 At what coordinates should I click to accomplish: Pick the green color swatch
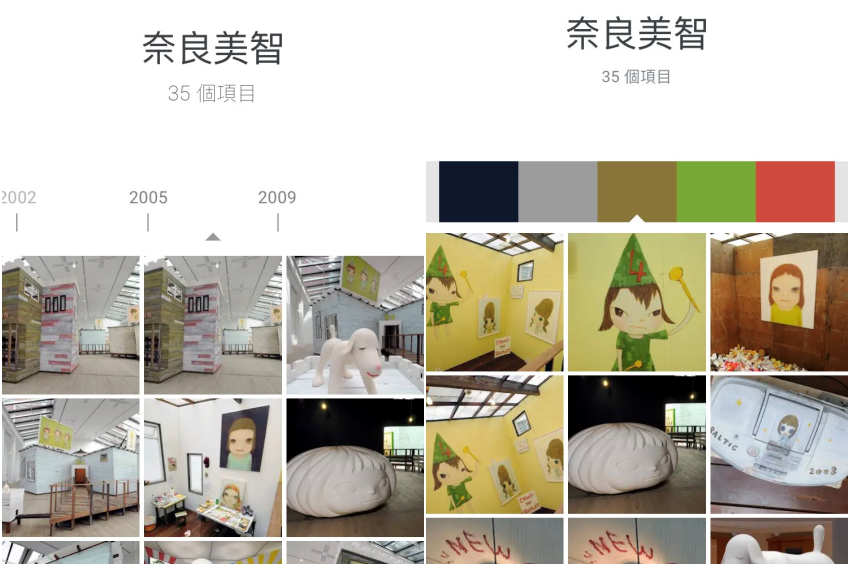click(x=715, y=191)
